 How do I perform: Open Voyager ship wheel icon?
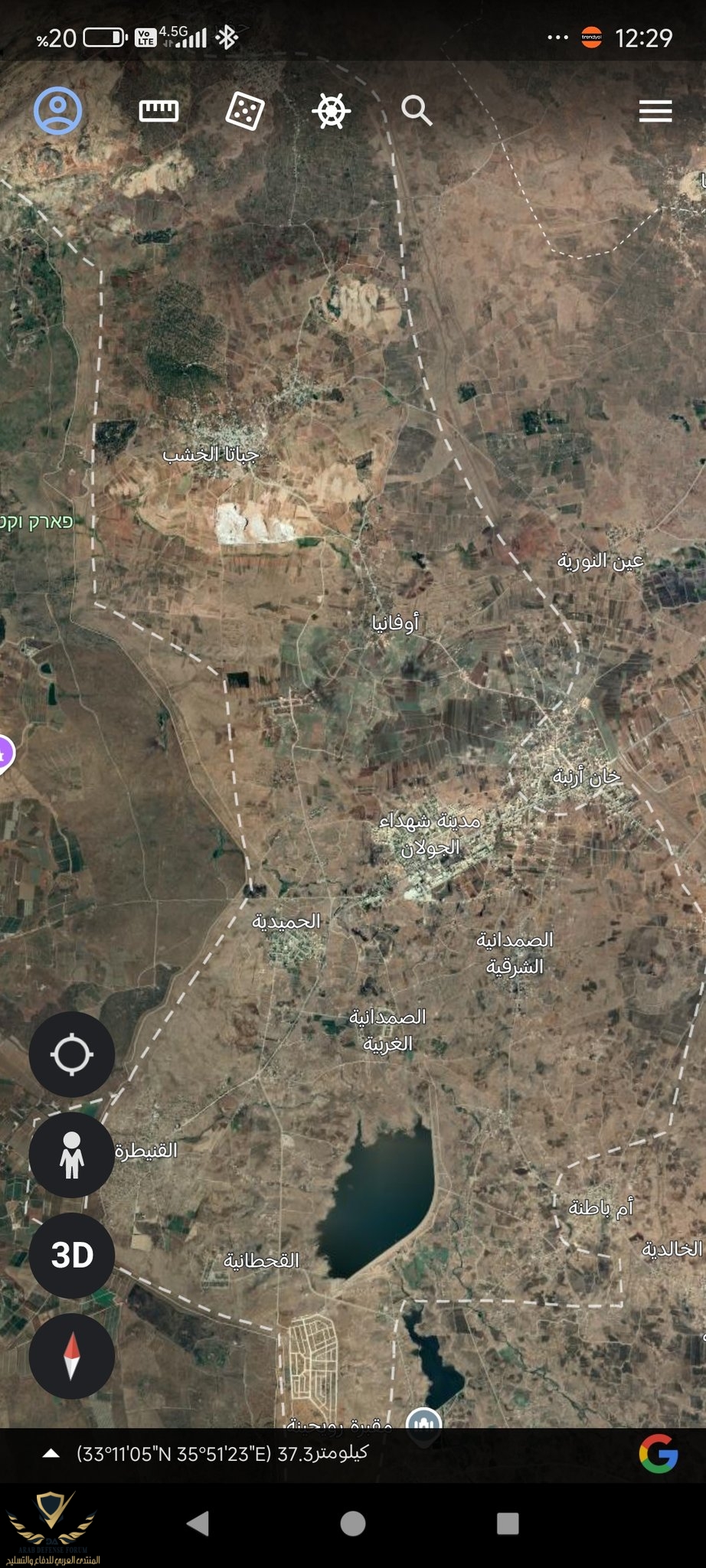pyautogui.click(x=331, y=111)
